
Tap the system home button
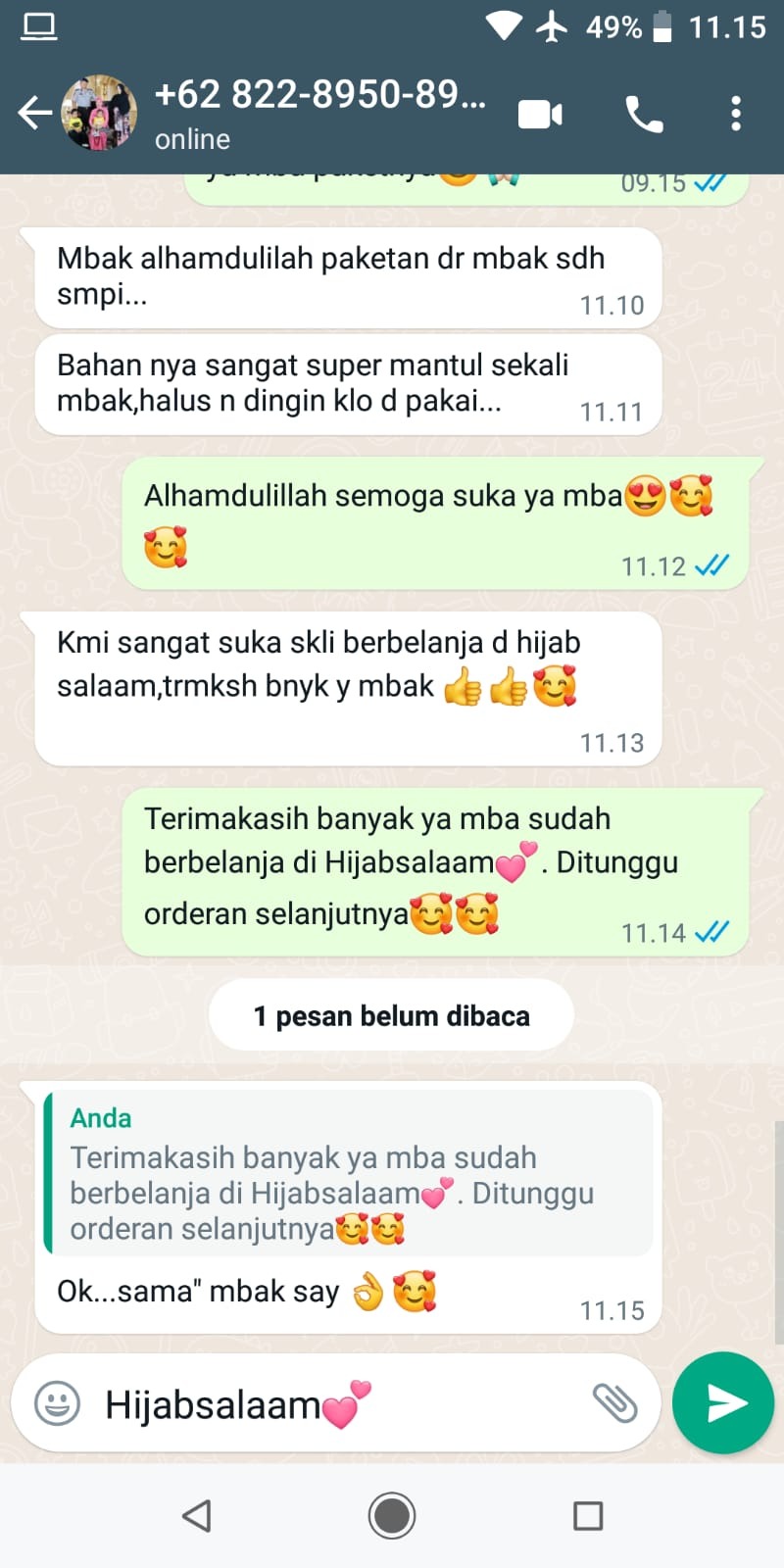(x=392, y=1516)
